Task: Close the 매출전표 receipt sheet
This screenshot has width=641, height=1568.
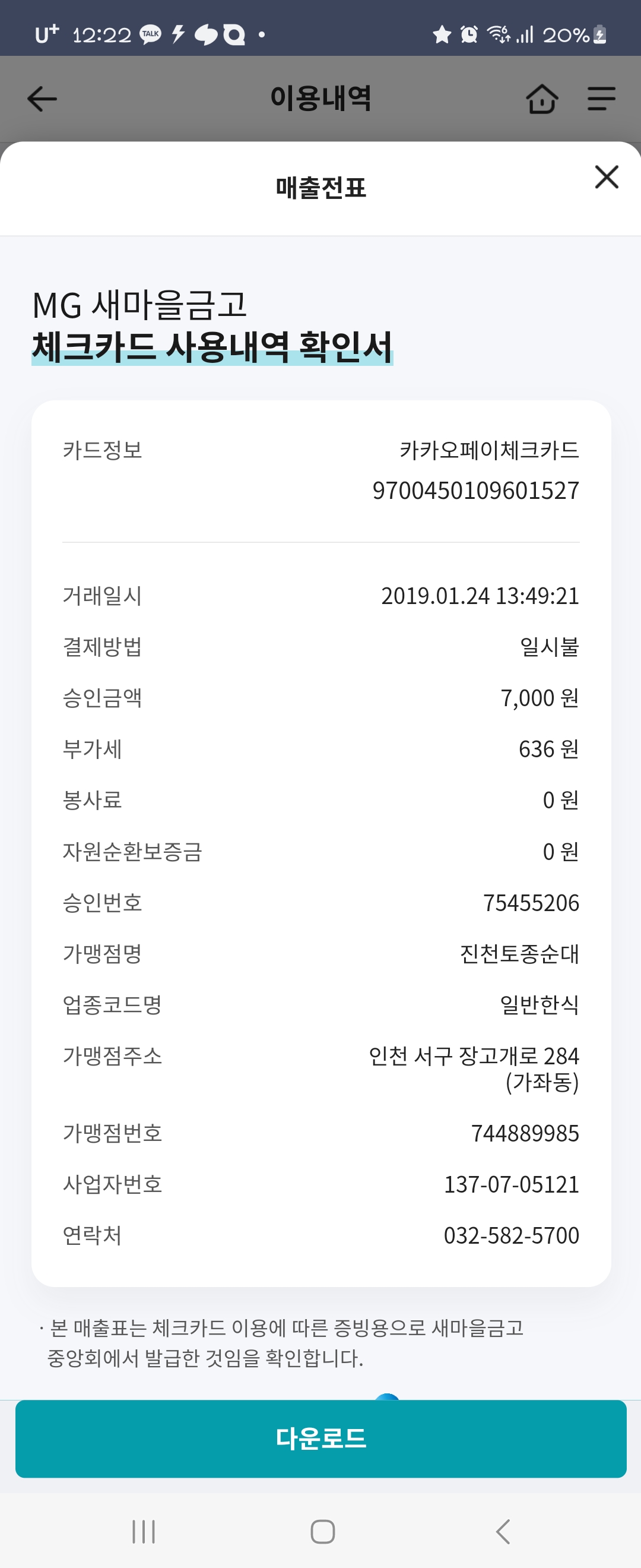Action: click(x=607, y=177)
